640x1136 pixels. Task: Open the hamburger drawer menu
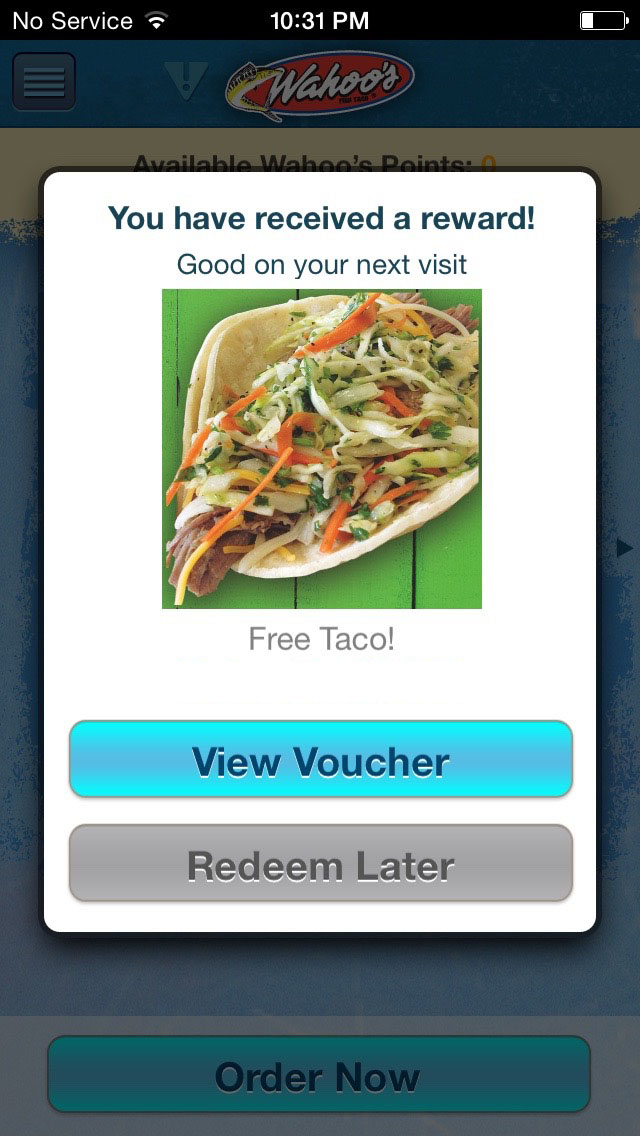44,82
